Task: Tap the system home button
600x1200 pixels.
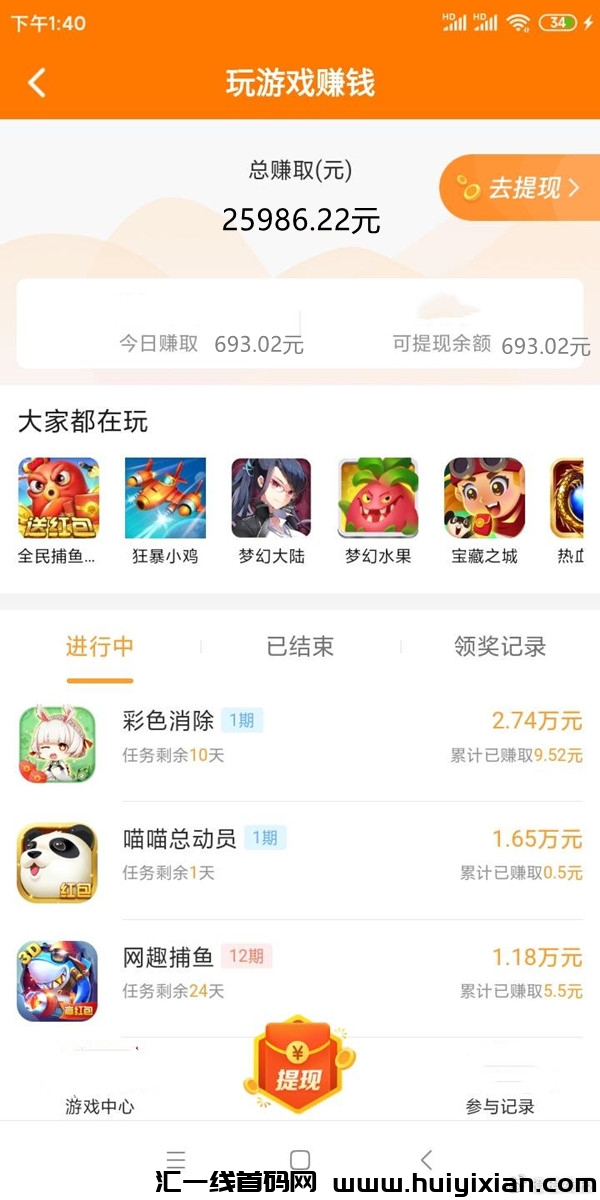Action: coord(300,1160)
